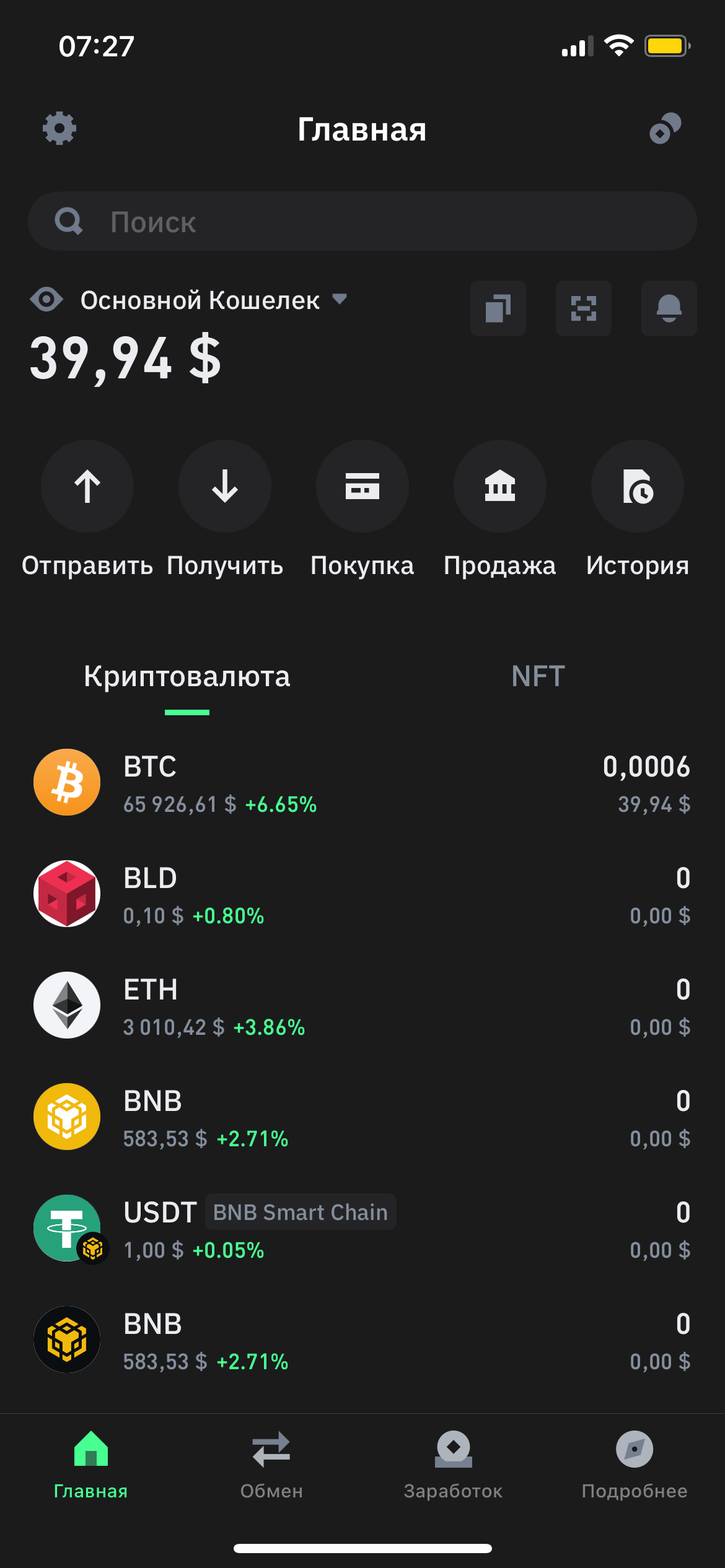Open settings via the gear icon
The image size is (725, 1568).
click(59, 128)
